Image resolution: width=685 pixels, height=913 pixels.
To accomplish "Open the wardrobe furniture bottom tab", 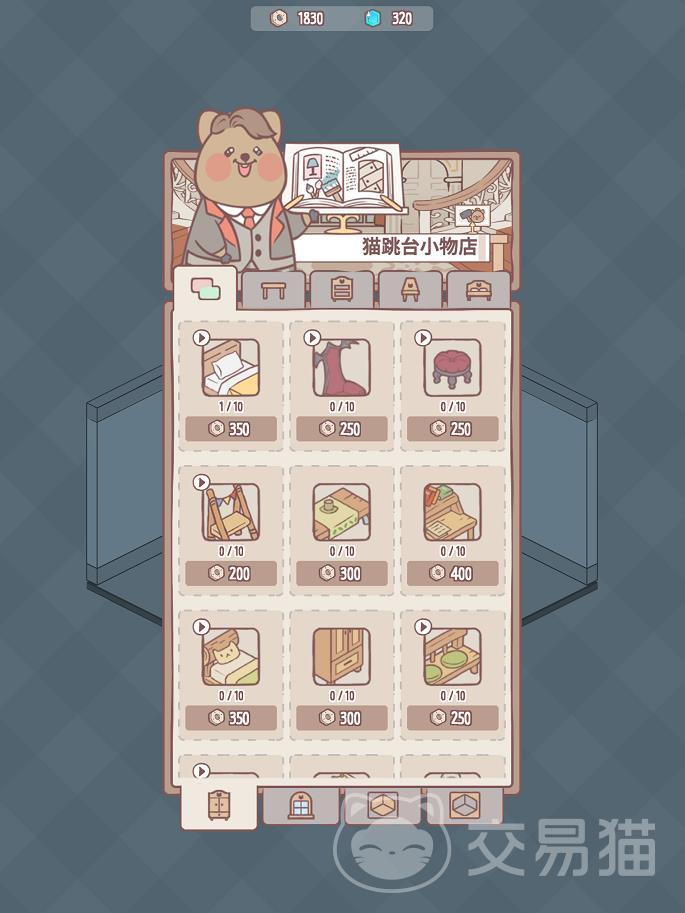I will 218,806.
